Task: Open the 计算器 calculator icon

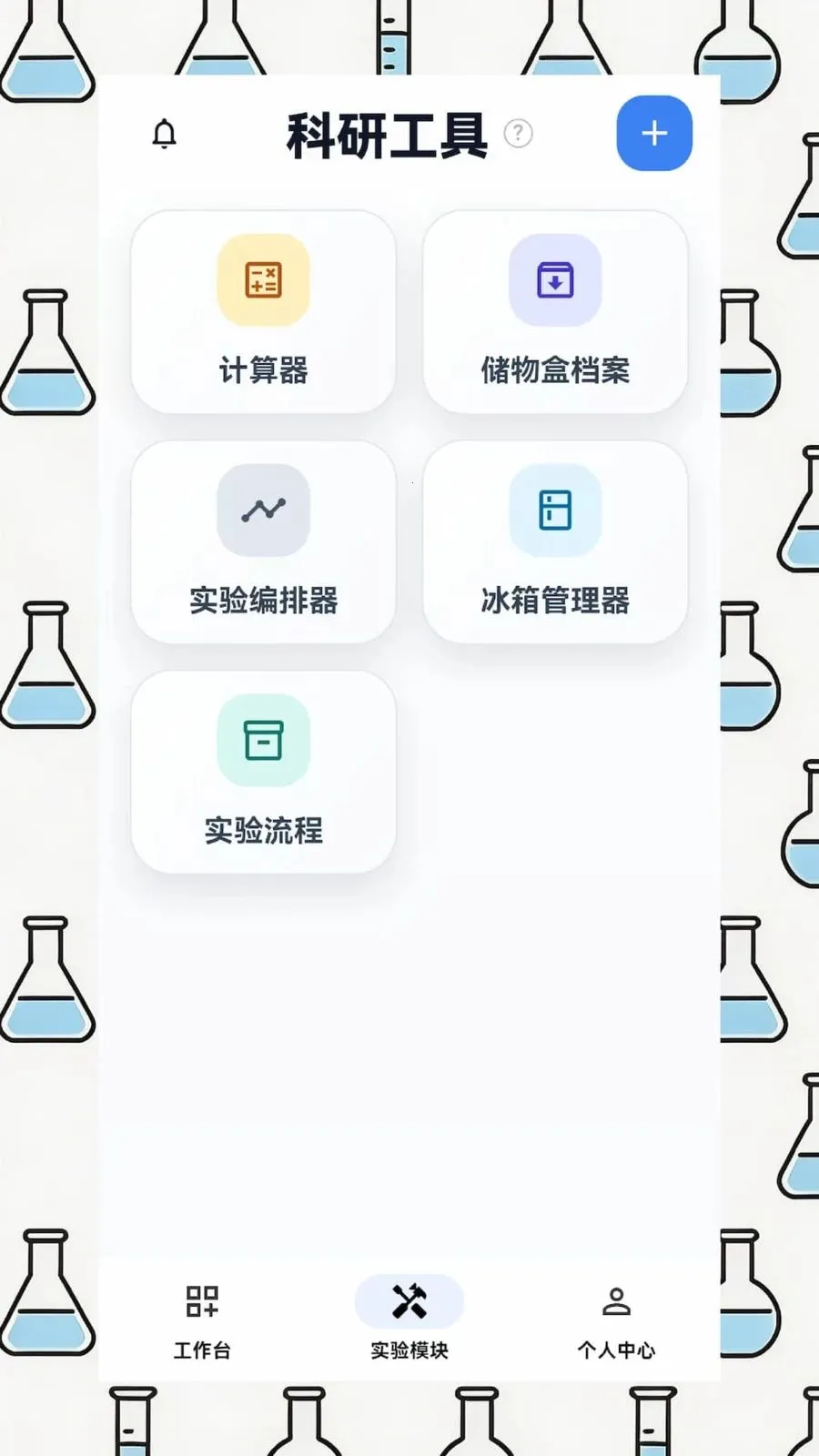Action: pyautogui.click(x=263, y=280)
